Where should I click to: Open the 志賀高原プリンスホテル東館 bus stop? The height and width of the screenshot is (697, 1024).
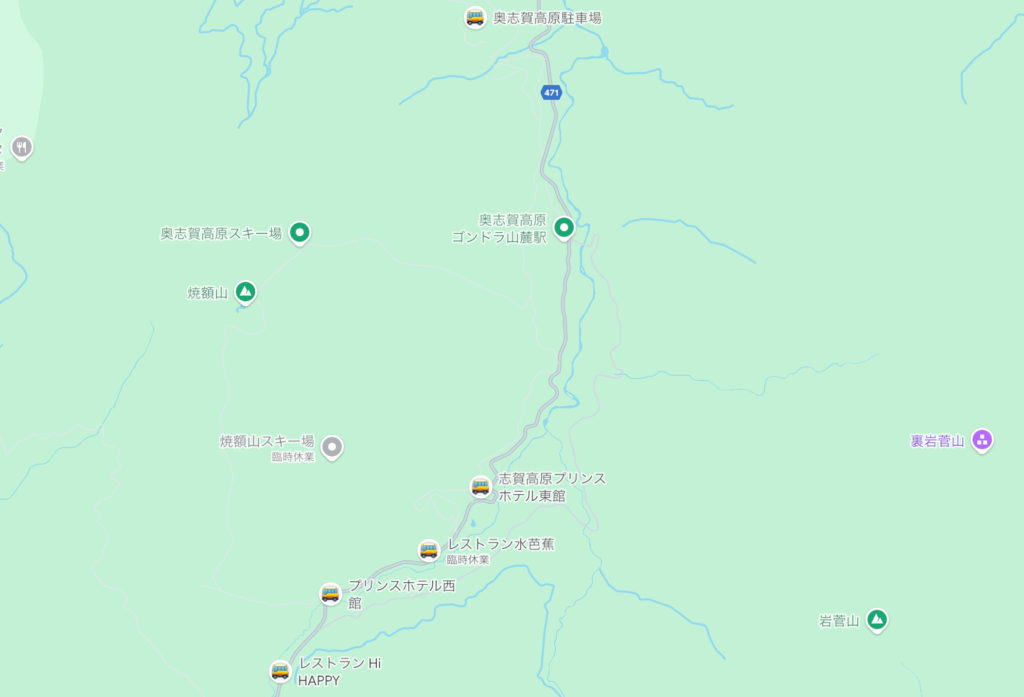(x=480, y=486)
